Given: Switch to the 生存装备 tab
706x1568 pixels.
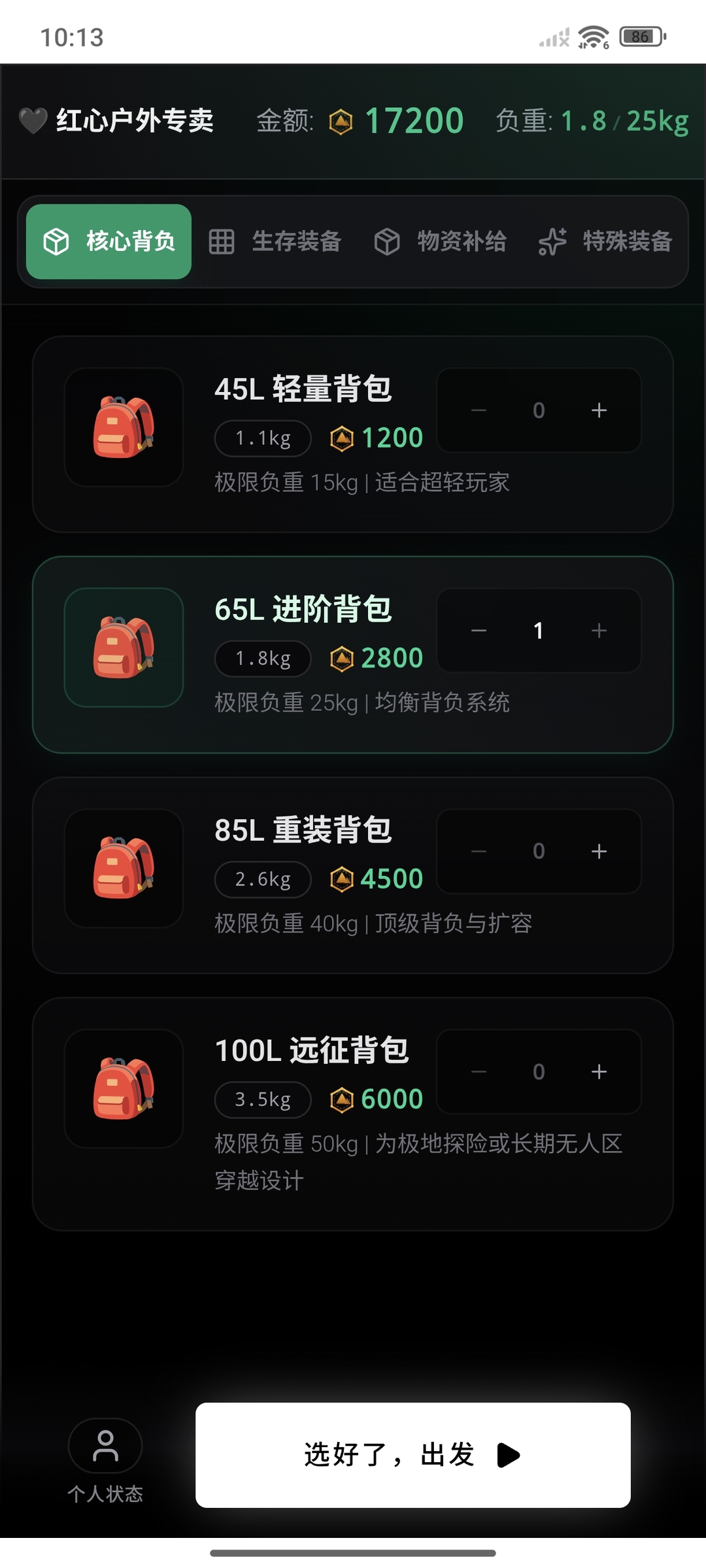Looking at the screenshot, I should click(275, 242).
